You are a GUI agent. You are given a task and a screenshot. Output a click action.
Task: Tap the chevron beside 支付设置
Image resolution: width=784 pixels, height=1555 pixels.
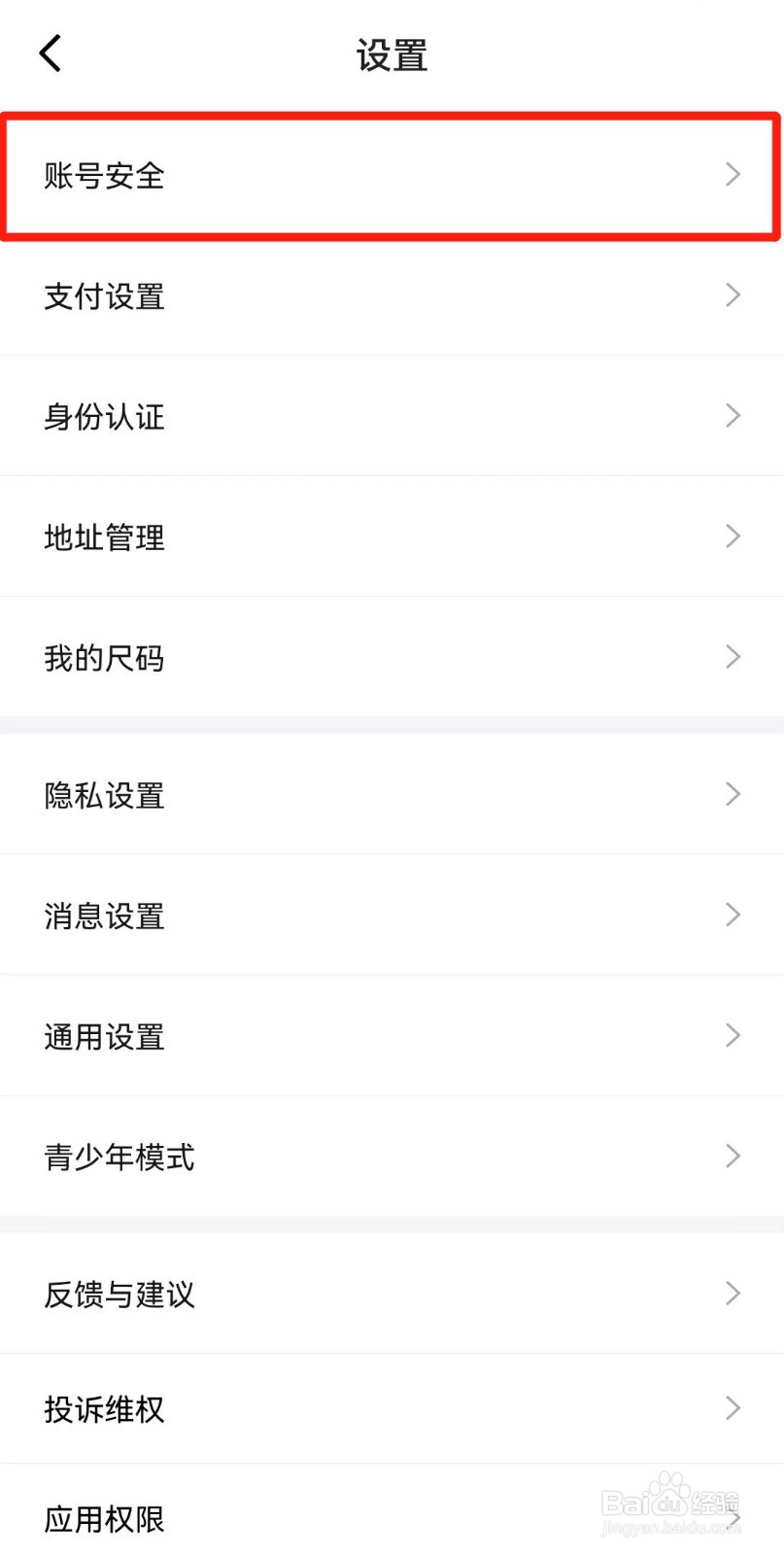[733, 296]
